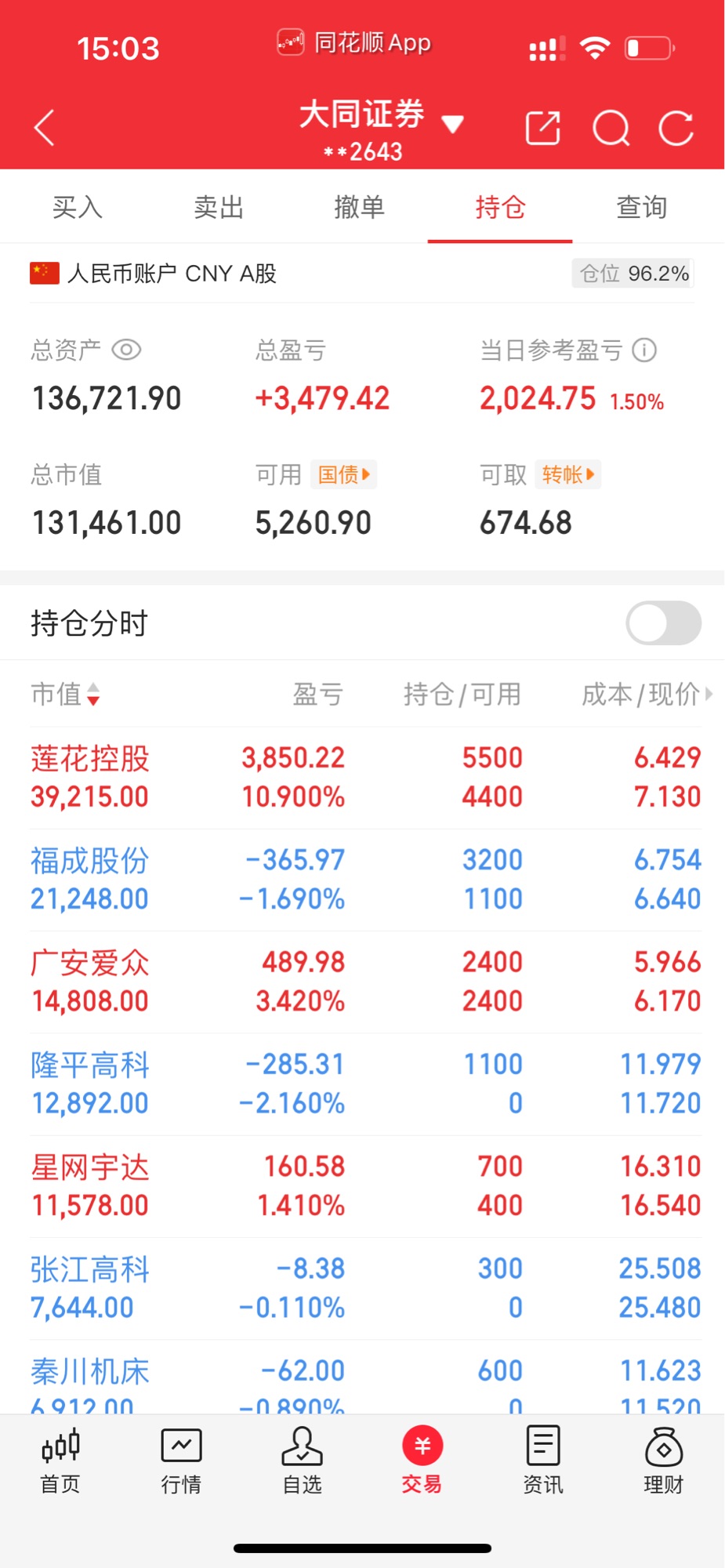Open the 隆平高科 holding row
This screenshot has width=725, height=1568.
[x=365, y=1084]
